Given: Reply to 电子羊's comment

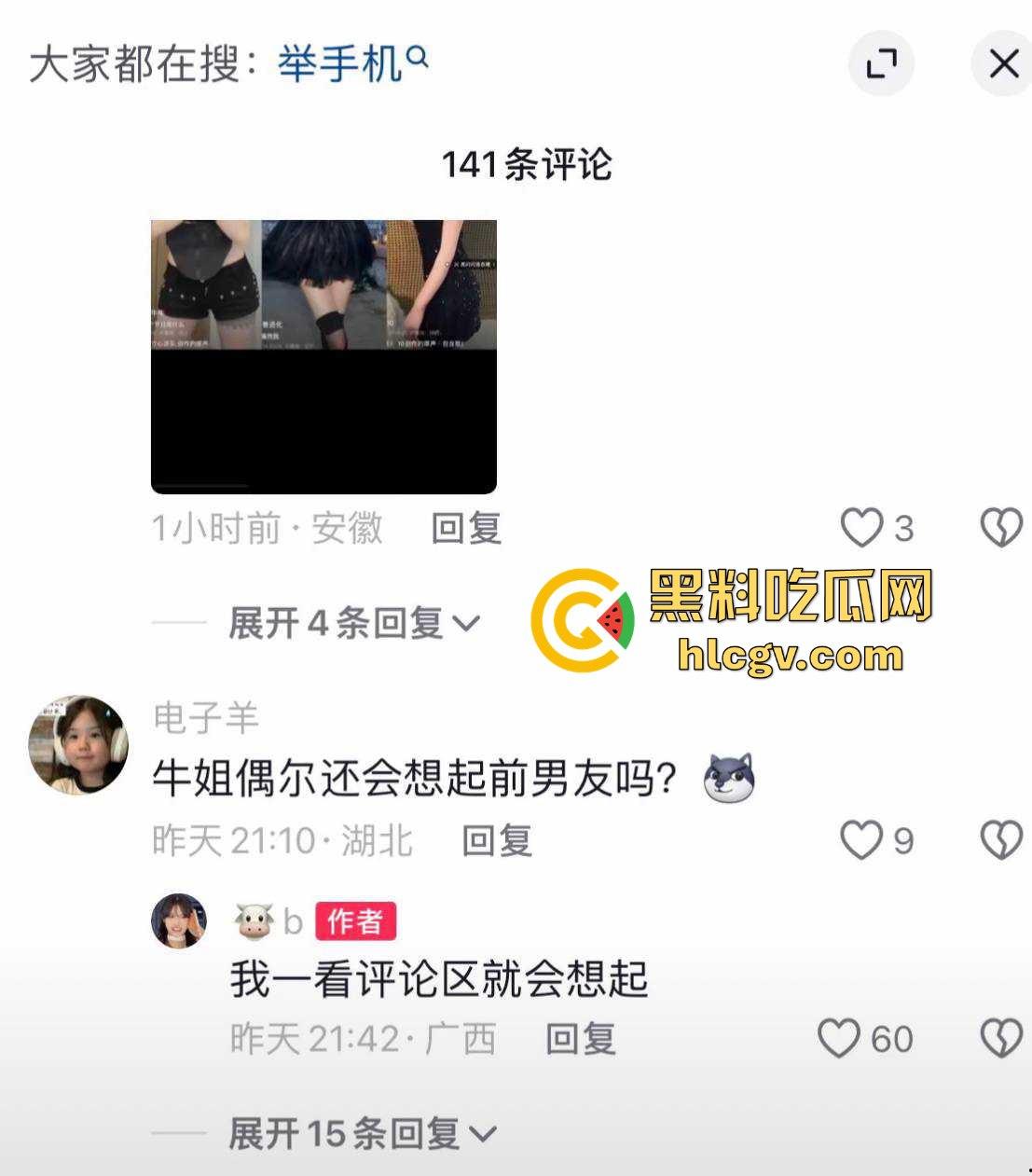Looking at the screenshot, I should point(497,840).
